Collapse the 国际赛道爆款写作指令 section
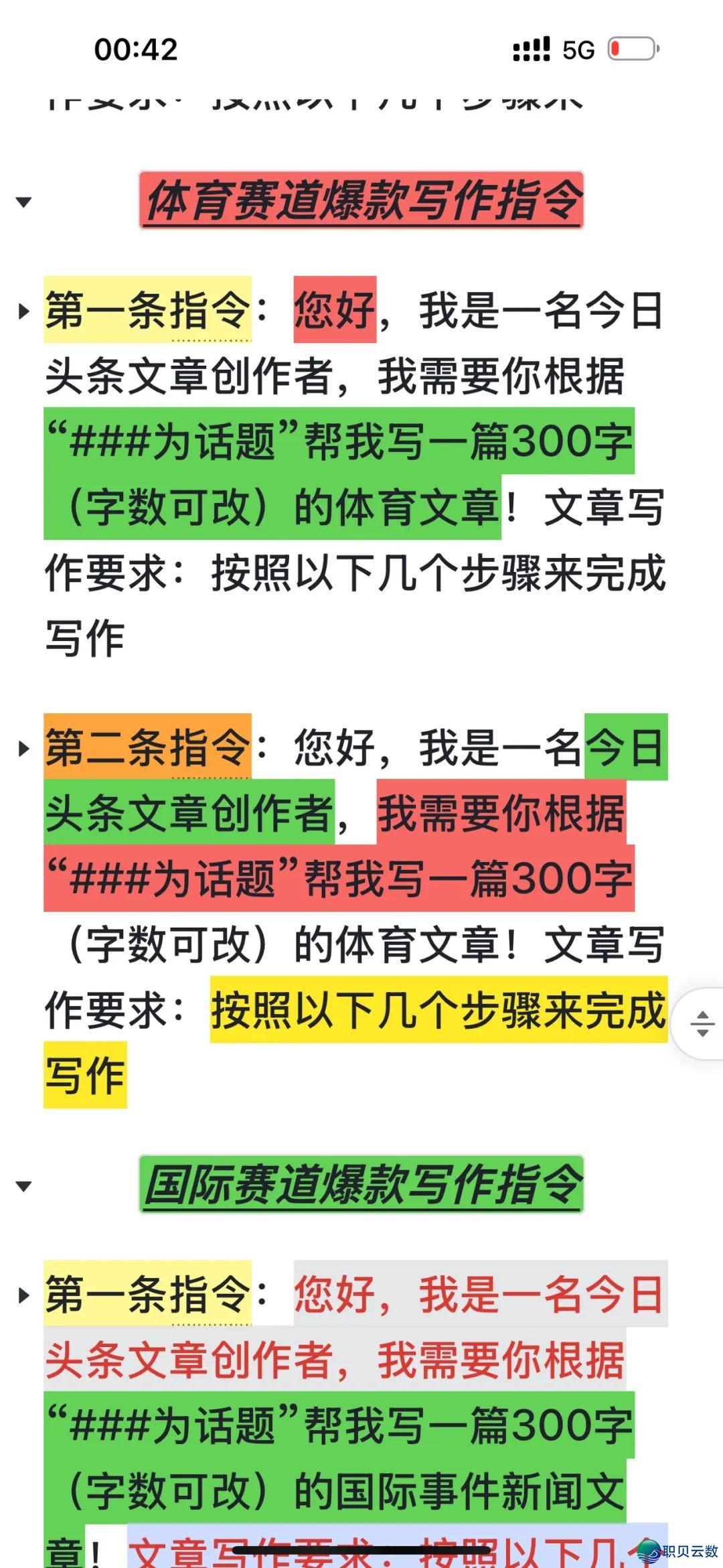Screen dimensions: 723x1568 [23, 1186]
